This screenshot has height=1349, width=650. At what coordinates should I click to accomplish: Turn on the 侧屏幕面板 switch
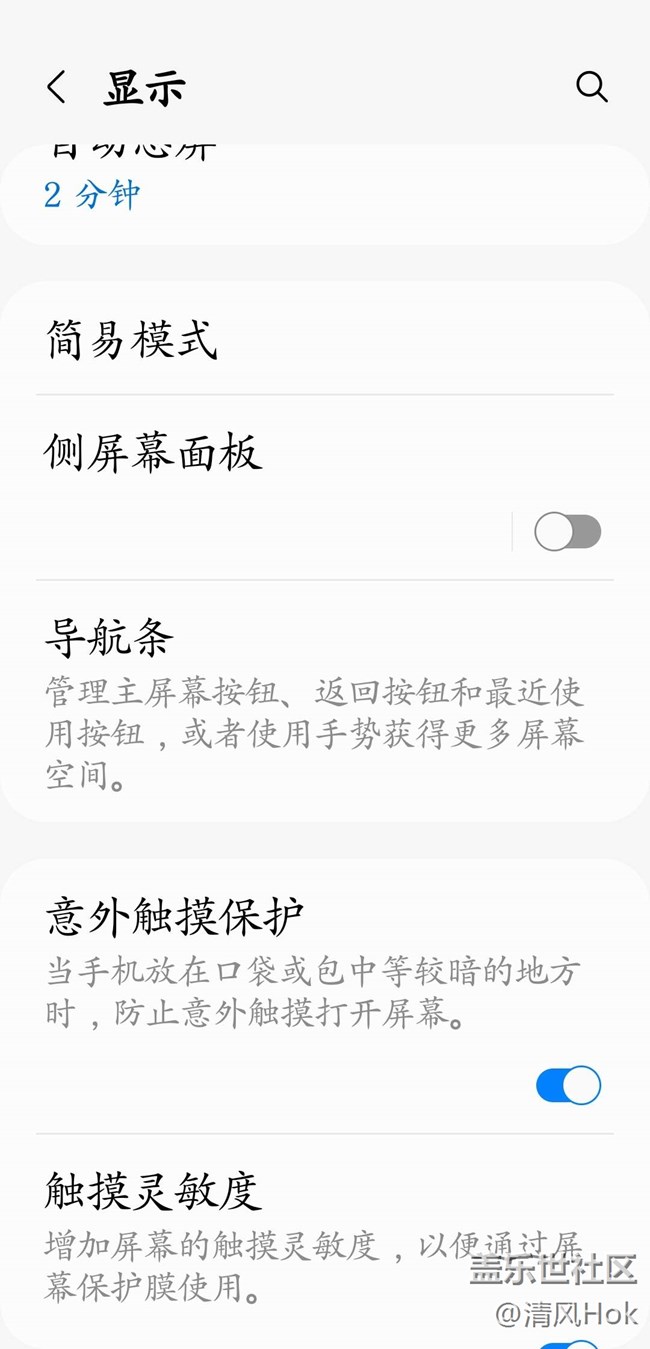(567, 532)
